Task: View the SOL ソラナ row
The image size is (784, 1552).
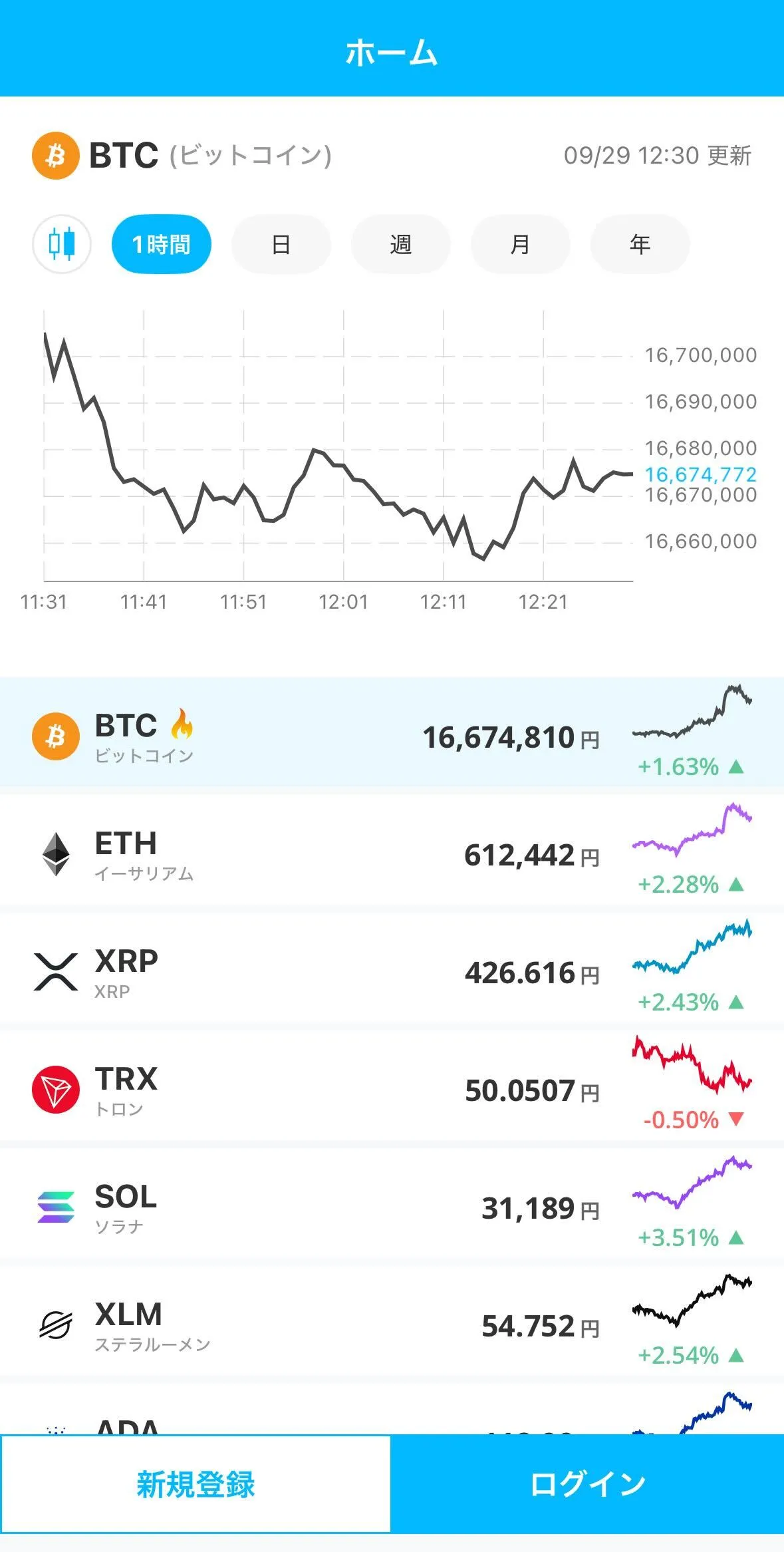Action: pyautogui.click(x=392, y=1207)
